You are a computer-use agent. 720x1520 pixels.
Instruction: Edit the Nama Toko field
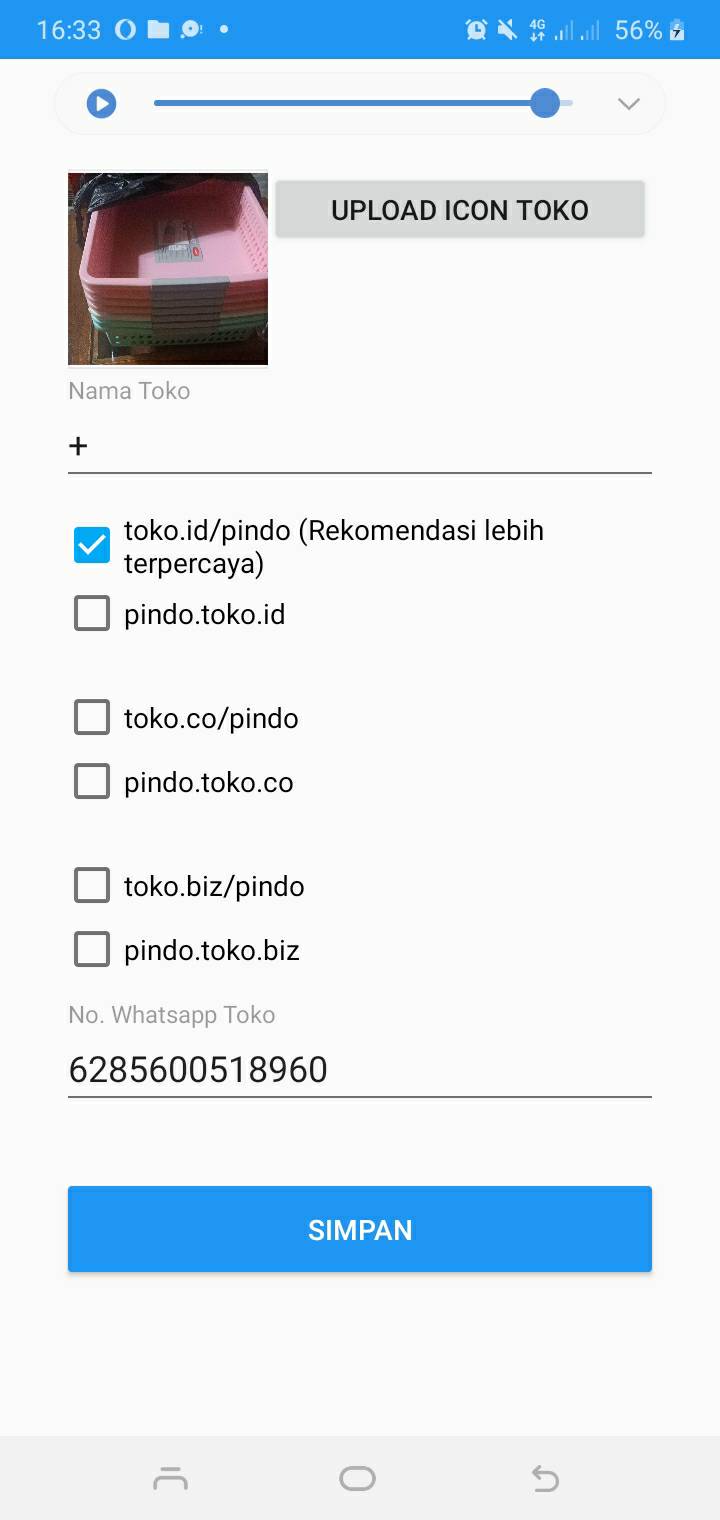360,446
